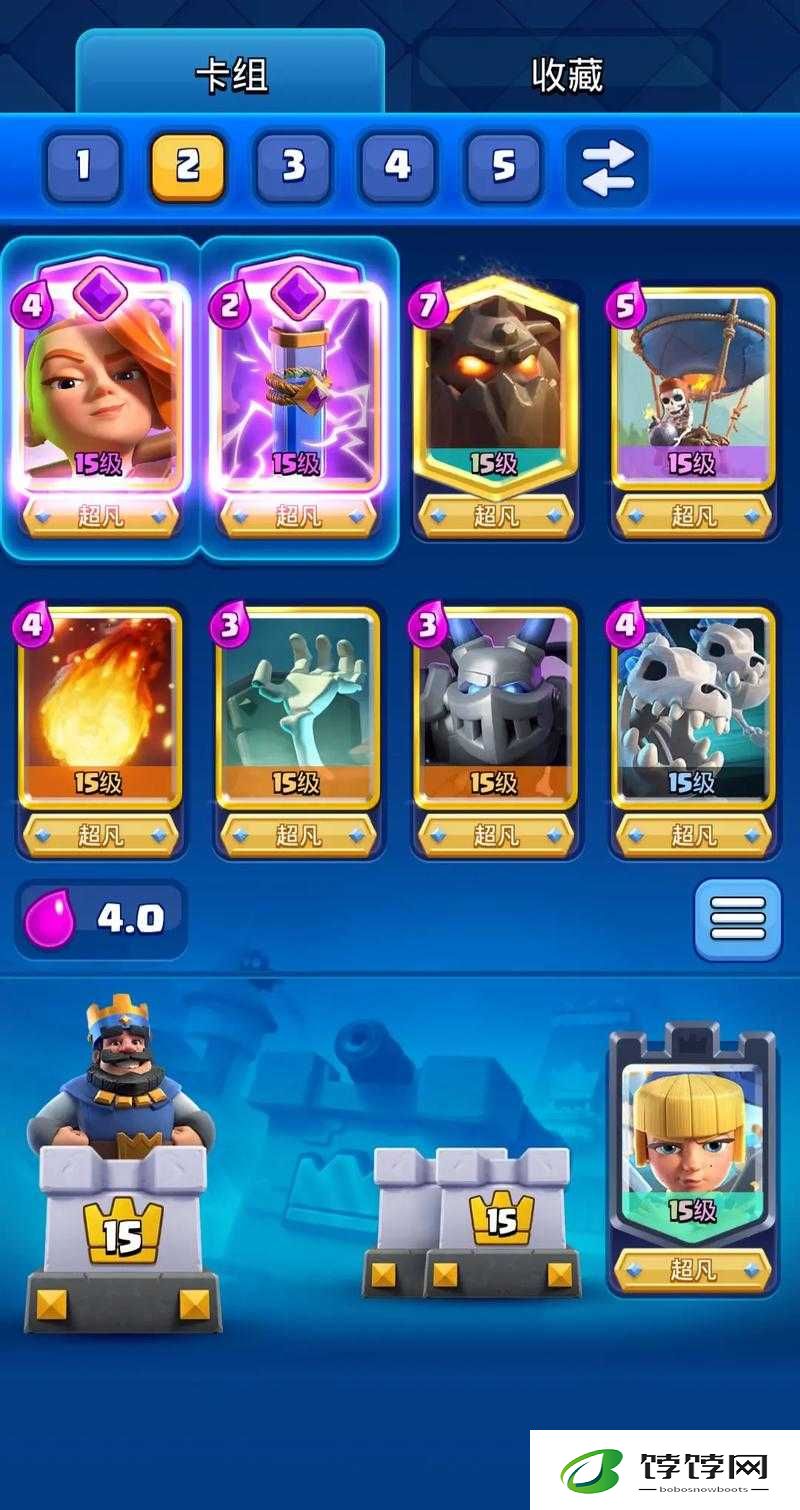Select deck slot 4
Image resolution: width=800 pixels, height=1510 pixels.
(x=397, y=165)
